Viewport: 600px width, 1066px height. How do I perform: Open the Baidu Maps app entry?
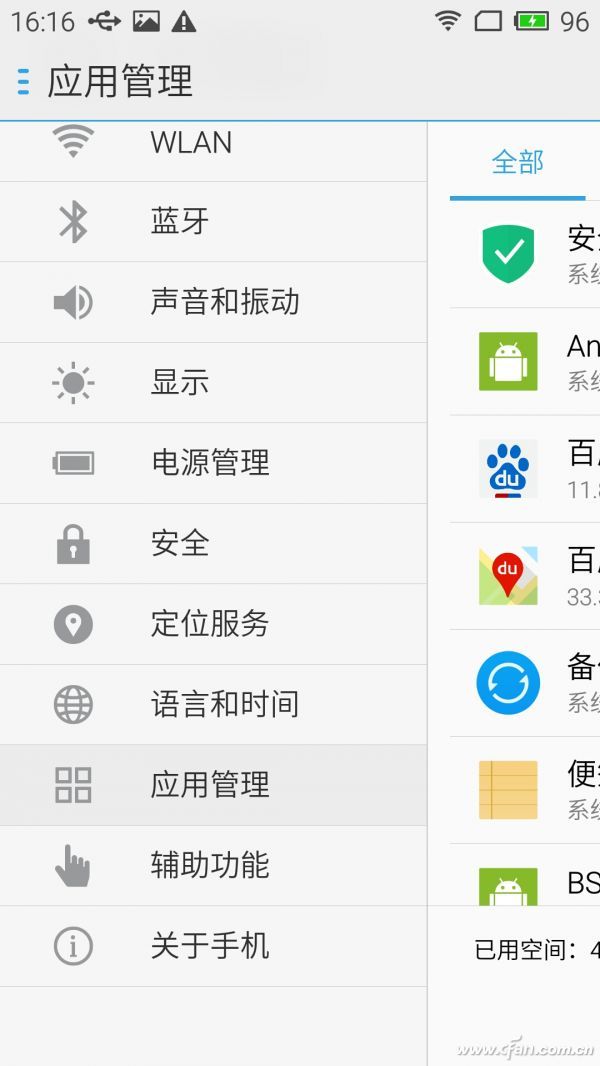[x=515, y=576]
